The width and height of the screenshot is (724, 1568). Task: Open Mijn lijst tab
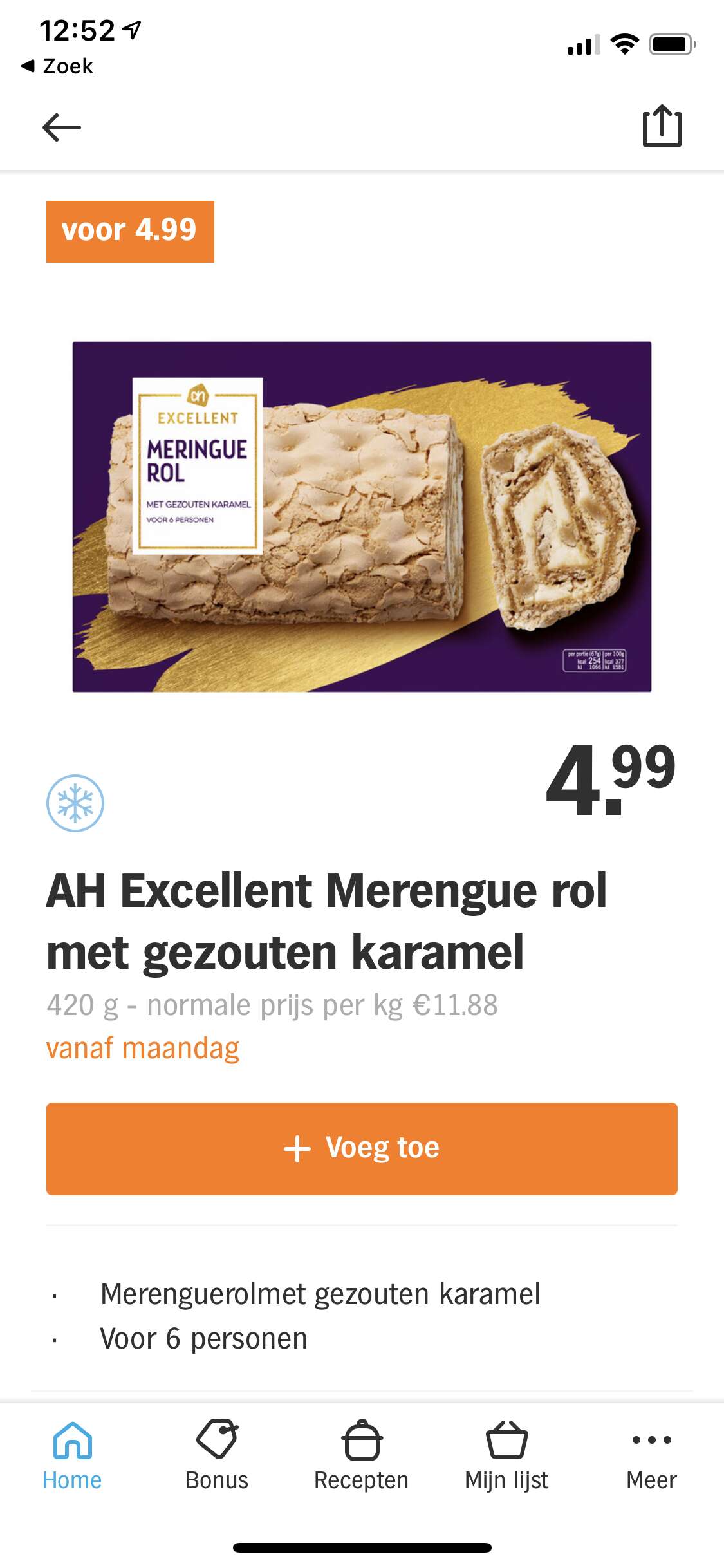coord(506,1456)
